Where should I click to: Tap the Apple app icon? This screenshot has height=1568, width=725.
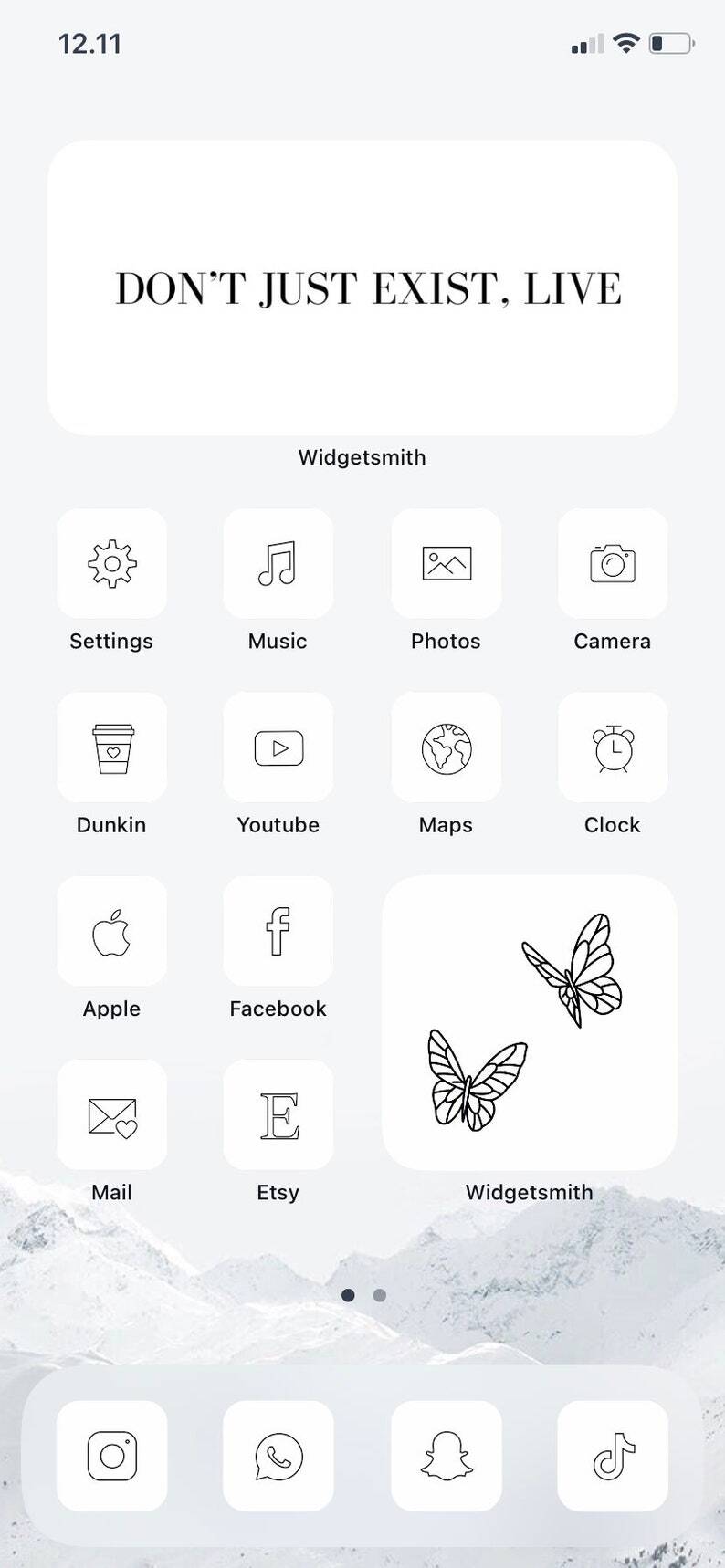click(x=111, y=932)
